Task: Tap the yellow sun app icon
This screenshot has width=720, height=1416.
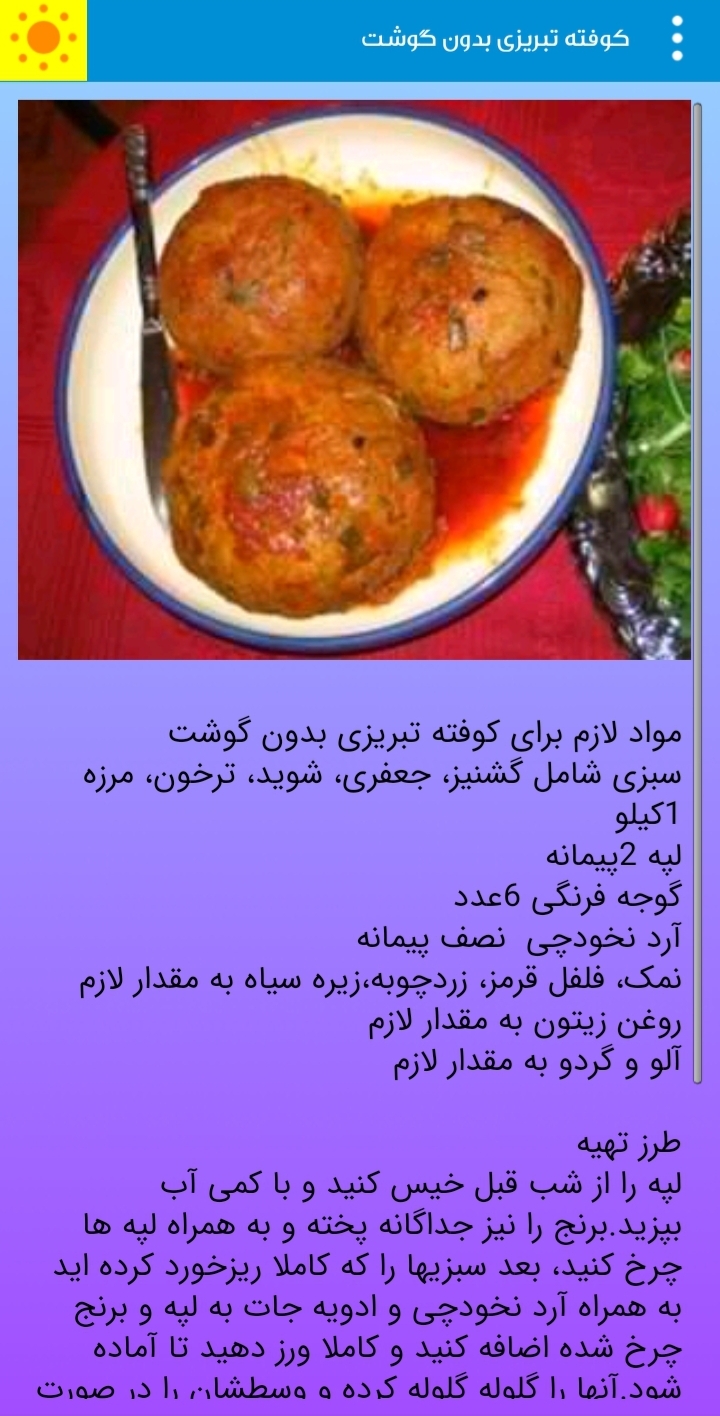Action: tap(42, 38)
